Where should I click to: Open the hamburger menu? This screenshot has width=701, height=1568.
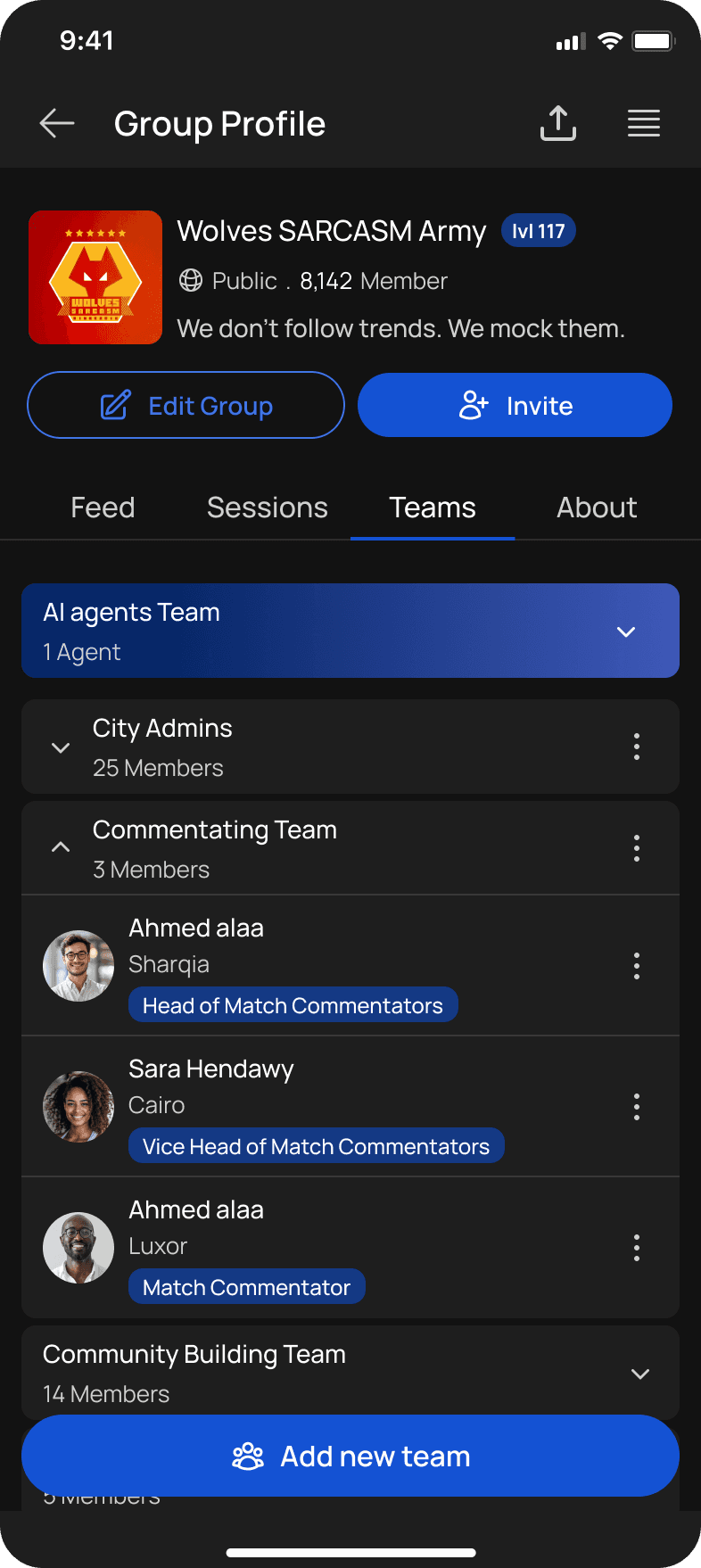click(x=643, y=123)
